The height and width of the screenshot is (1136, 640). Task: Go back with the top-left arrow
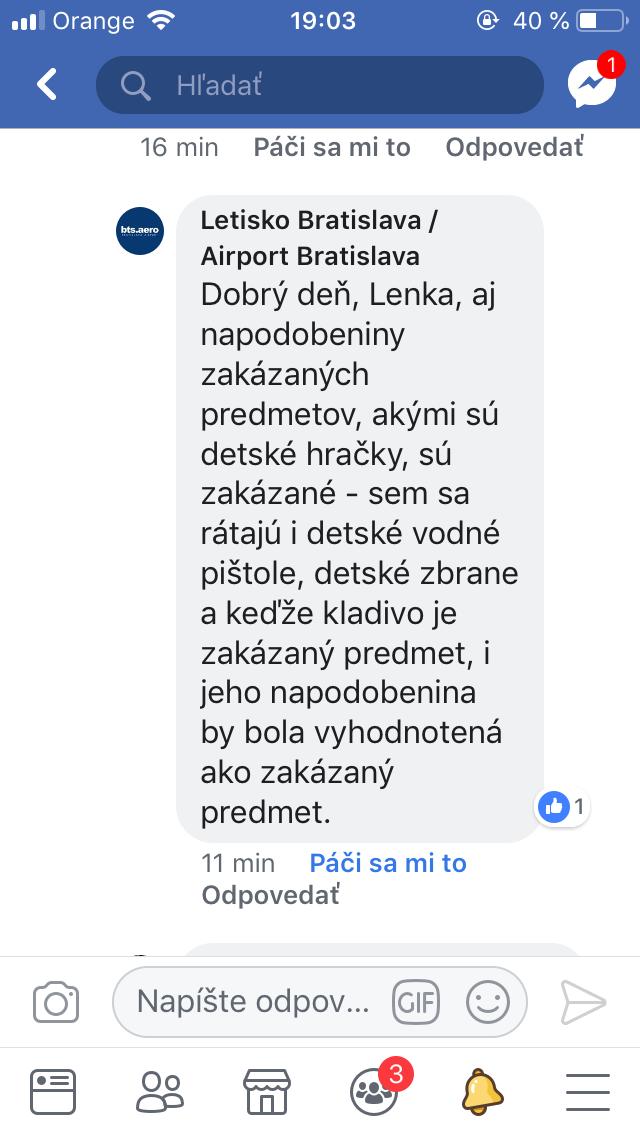pyautogui.click(x=47, y=85)
